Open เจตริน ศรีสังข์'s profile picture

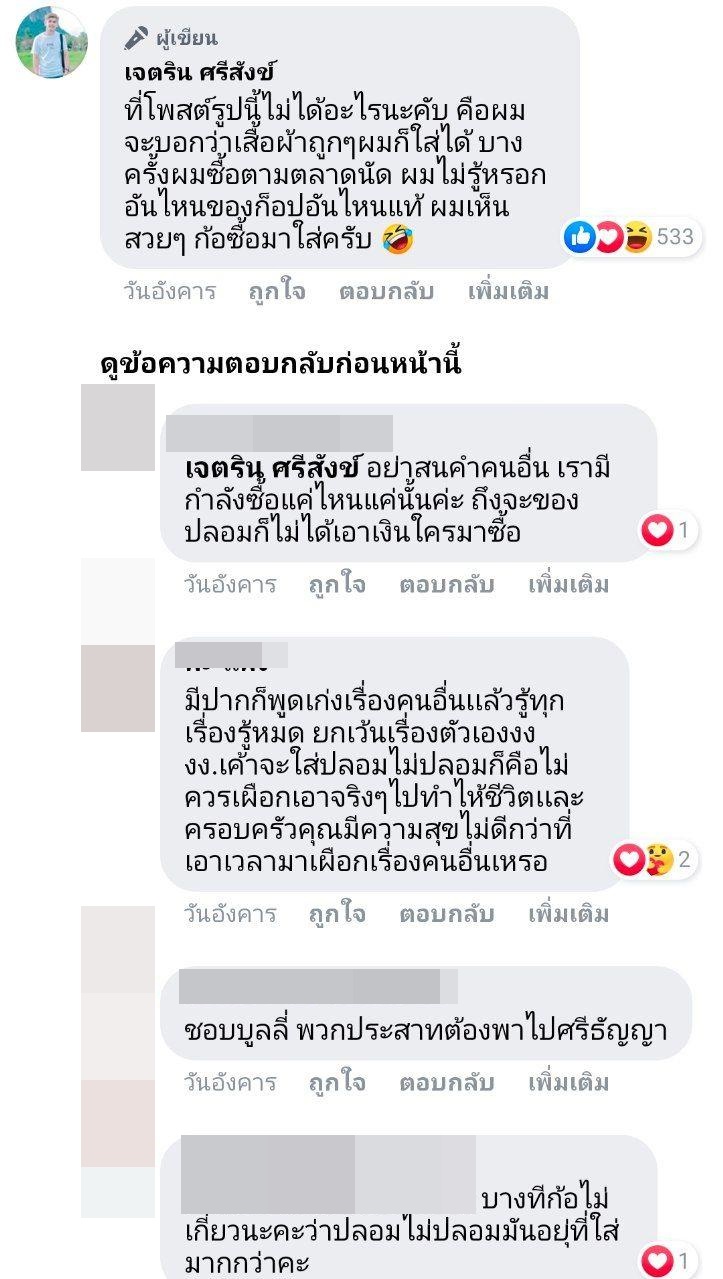pyautogui.click(x=52, y=43)
